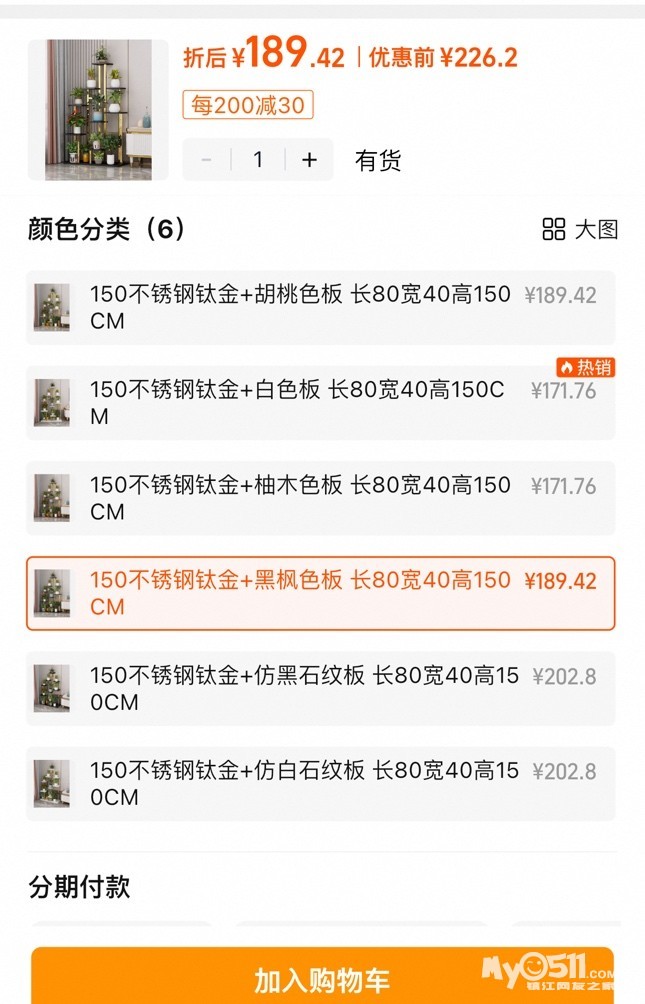
Task: Increase quantity with the plus button
Action: [x=309, y=160]
